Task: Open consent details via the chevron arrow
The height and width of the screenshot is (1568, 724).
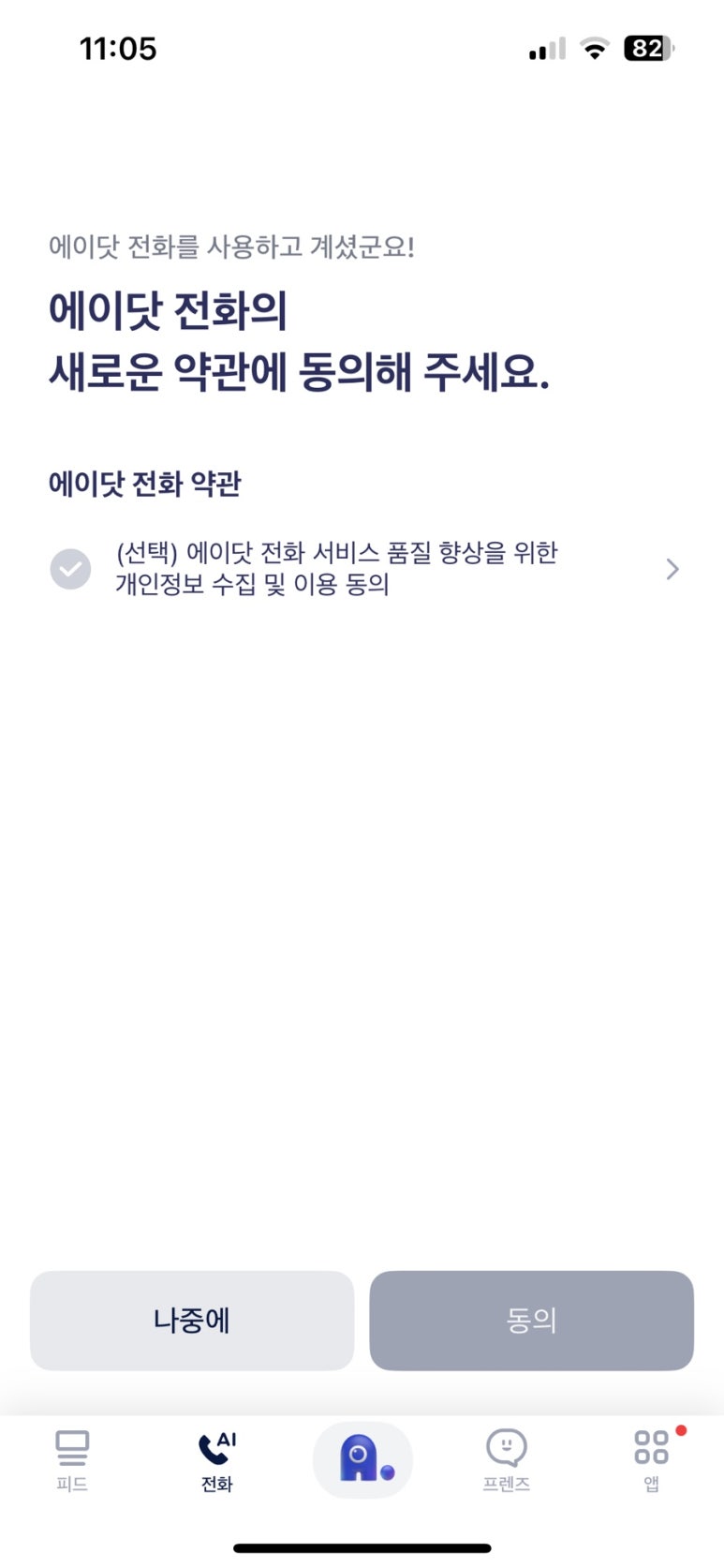Action: 672,569
